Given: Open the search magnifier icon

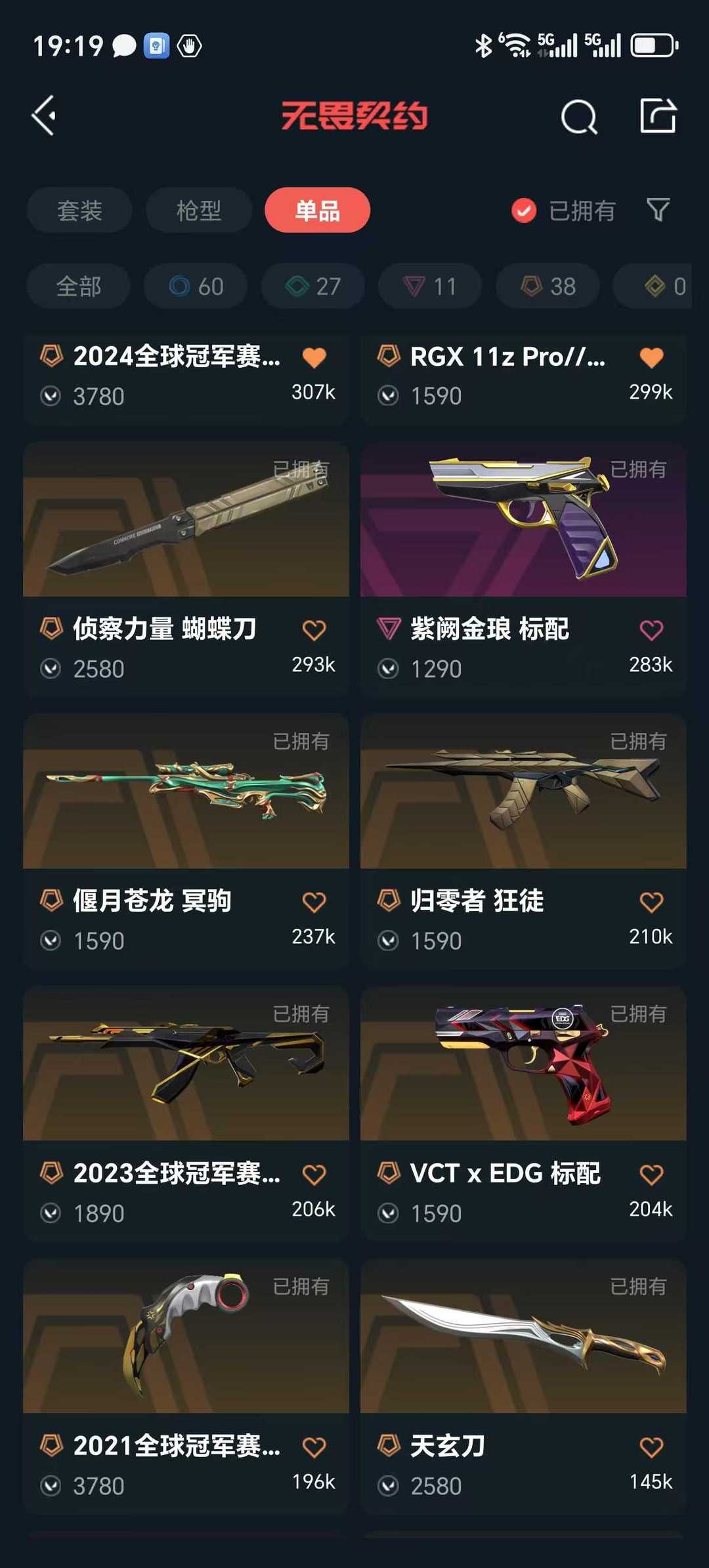Looking at the screenshot, I should tap(579, 117).
